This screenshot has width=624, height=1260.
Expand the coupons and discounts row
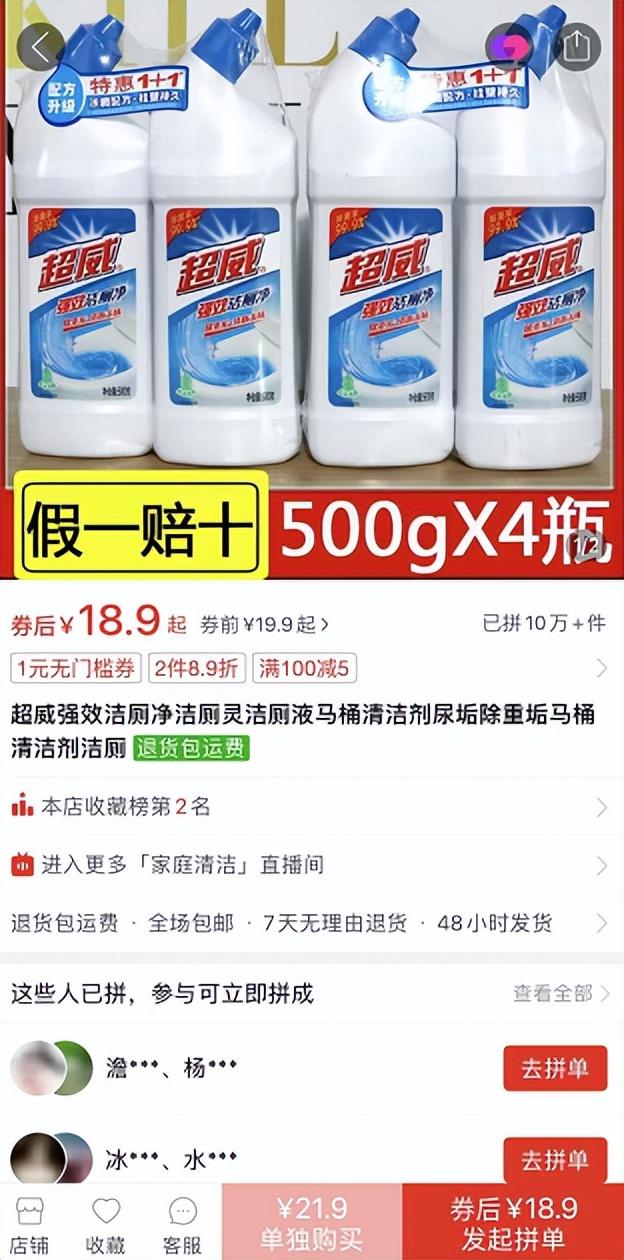tap(601, 668)
